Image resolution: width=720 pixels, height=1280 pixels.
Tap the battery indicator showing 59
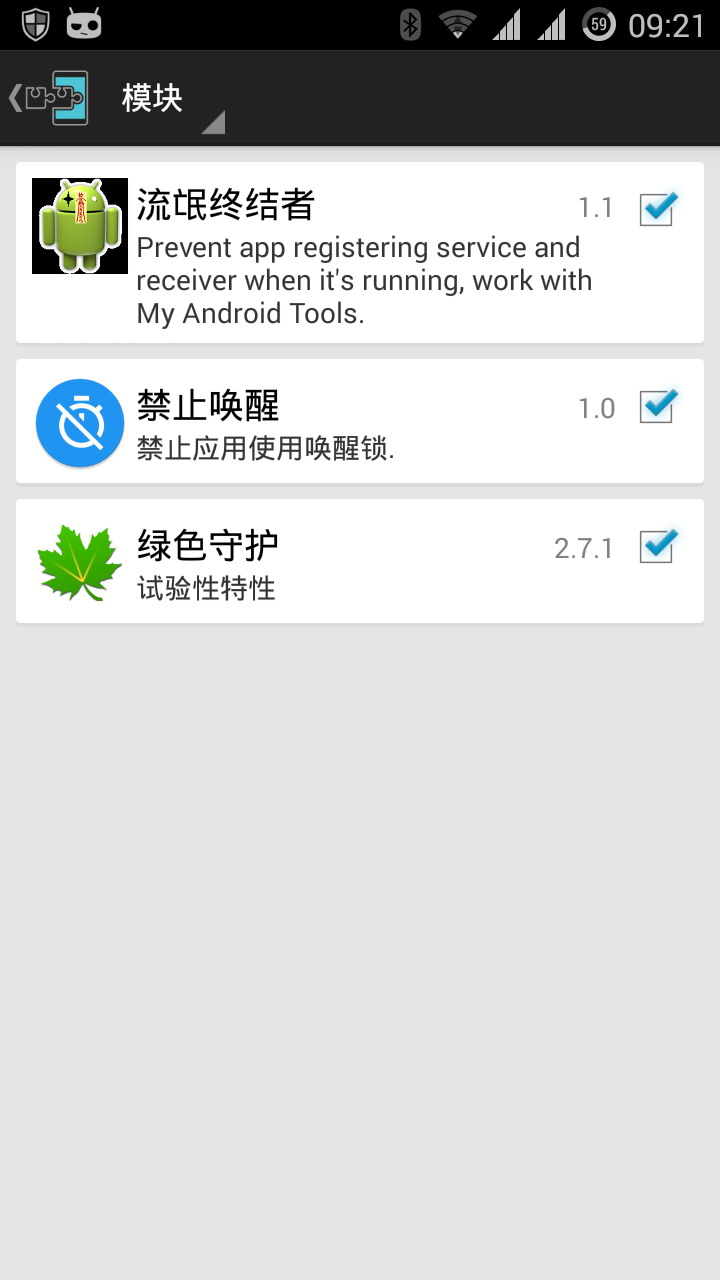(600, 21)
